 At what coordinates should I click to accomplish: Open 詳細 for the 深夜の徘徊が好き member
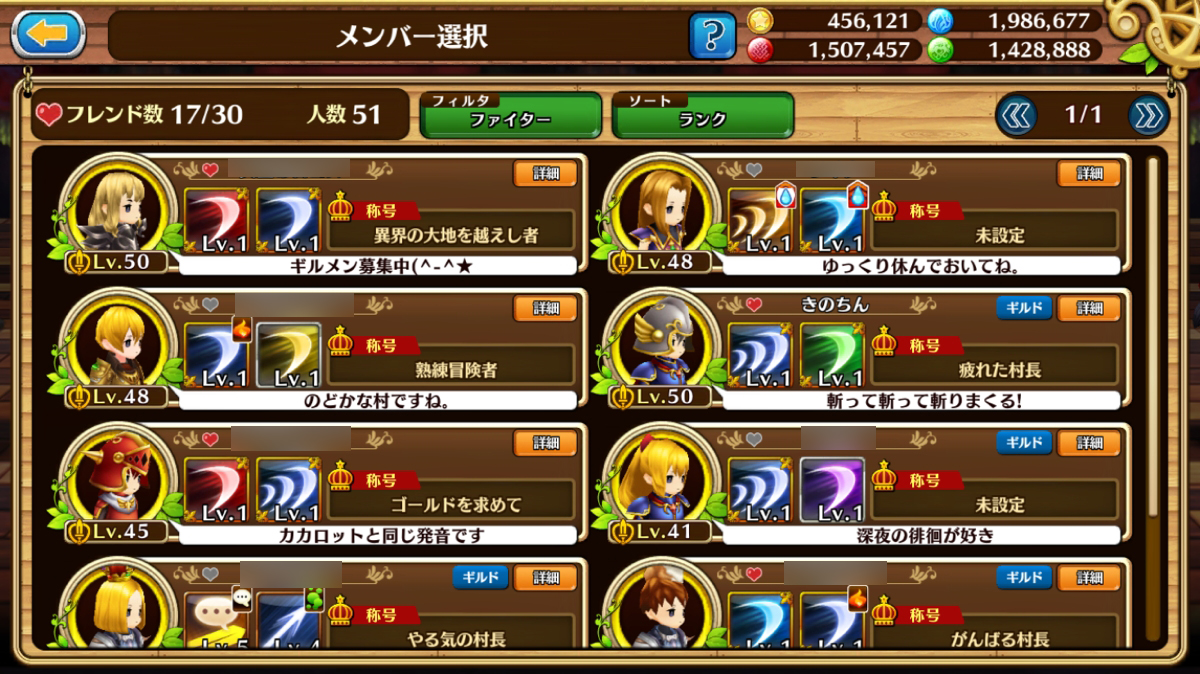(x=1090, y=442)
